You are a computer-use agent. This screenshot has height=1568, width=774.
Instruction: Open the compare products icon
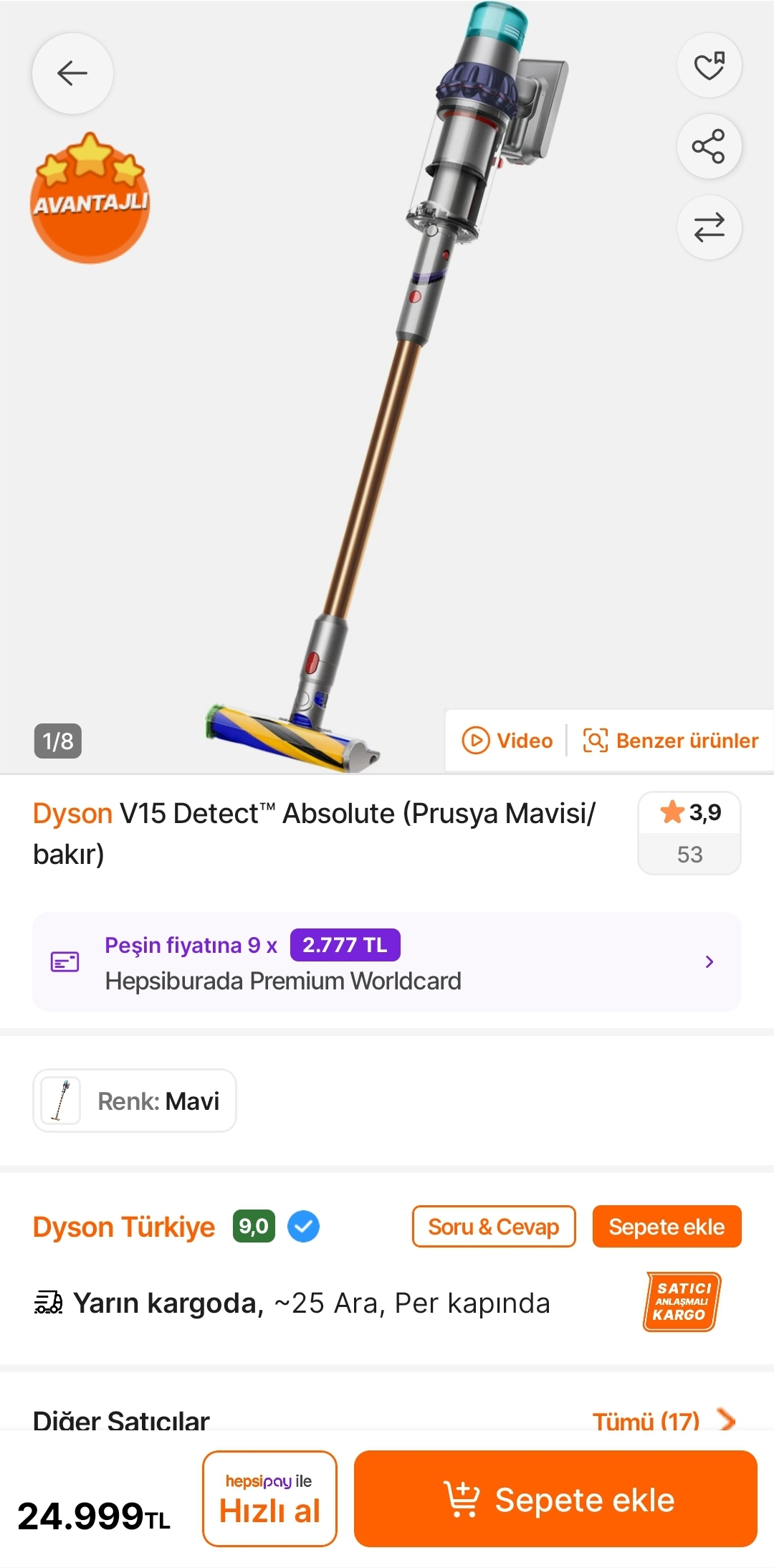(709, 228)
